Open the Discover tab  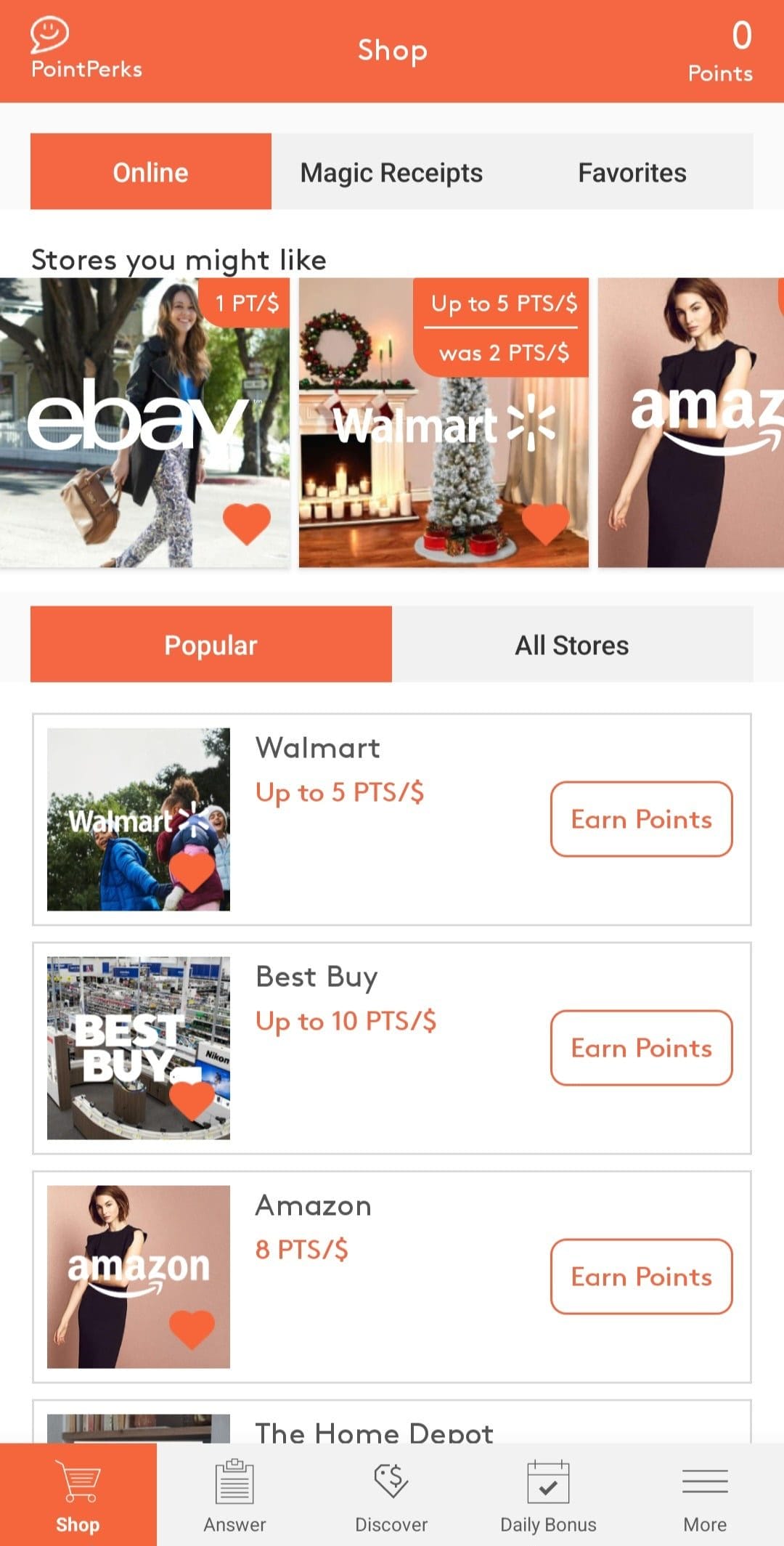391,1496
